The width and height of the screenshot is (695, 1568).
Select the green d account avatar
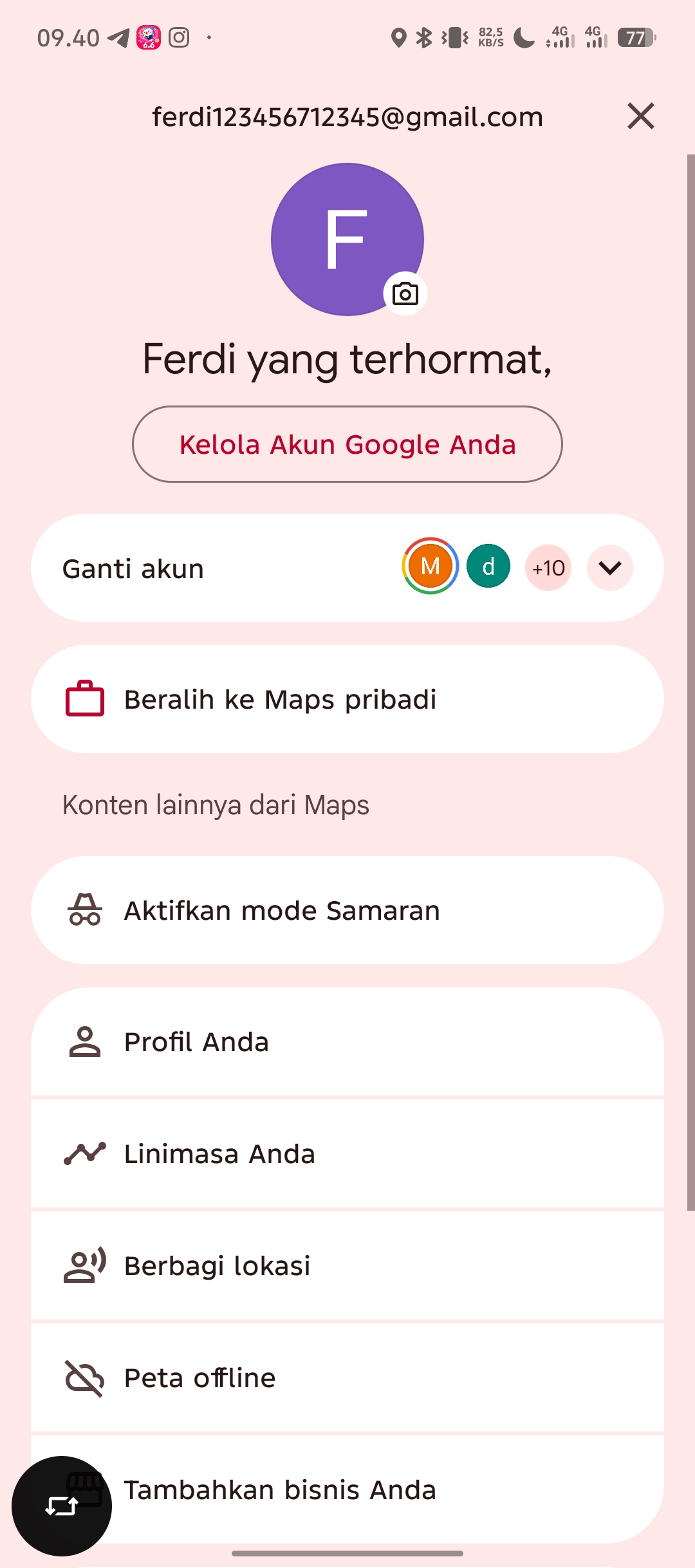tap(488, 566)
